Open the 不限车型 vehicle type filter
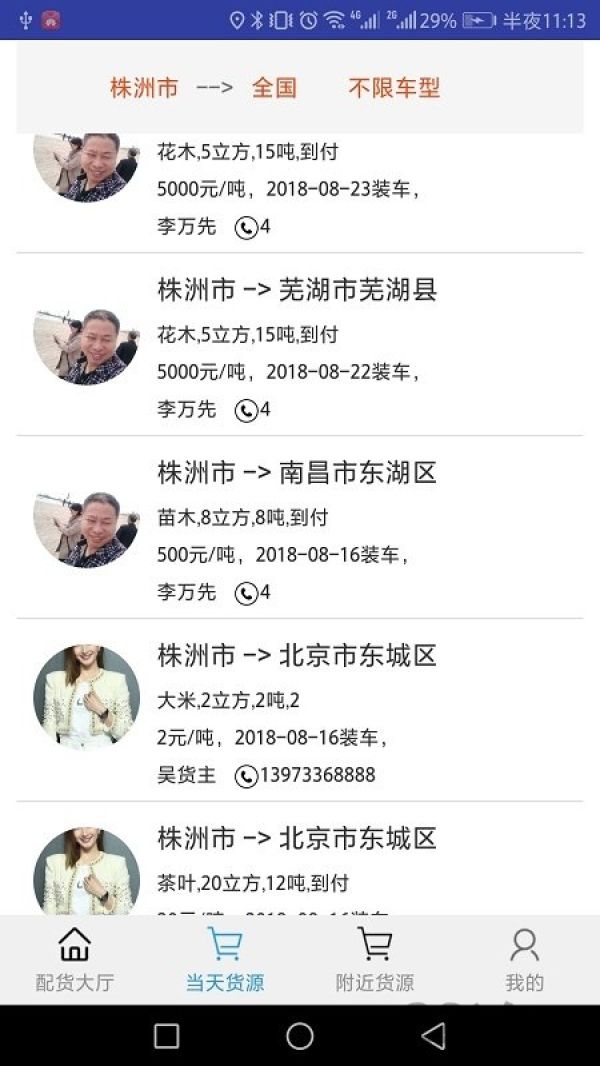 click(395, 88)
